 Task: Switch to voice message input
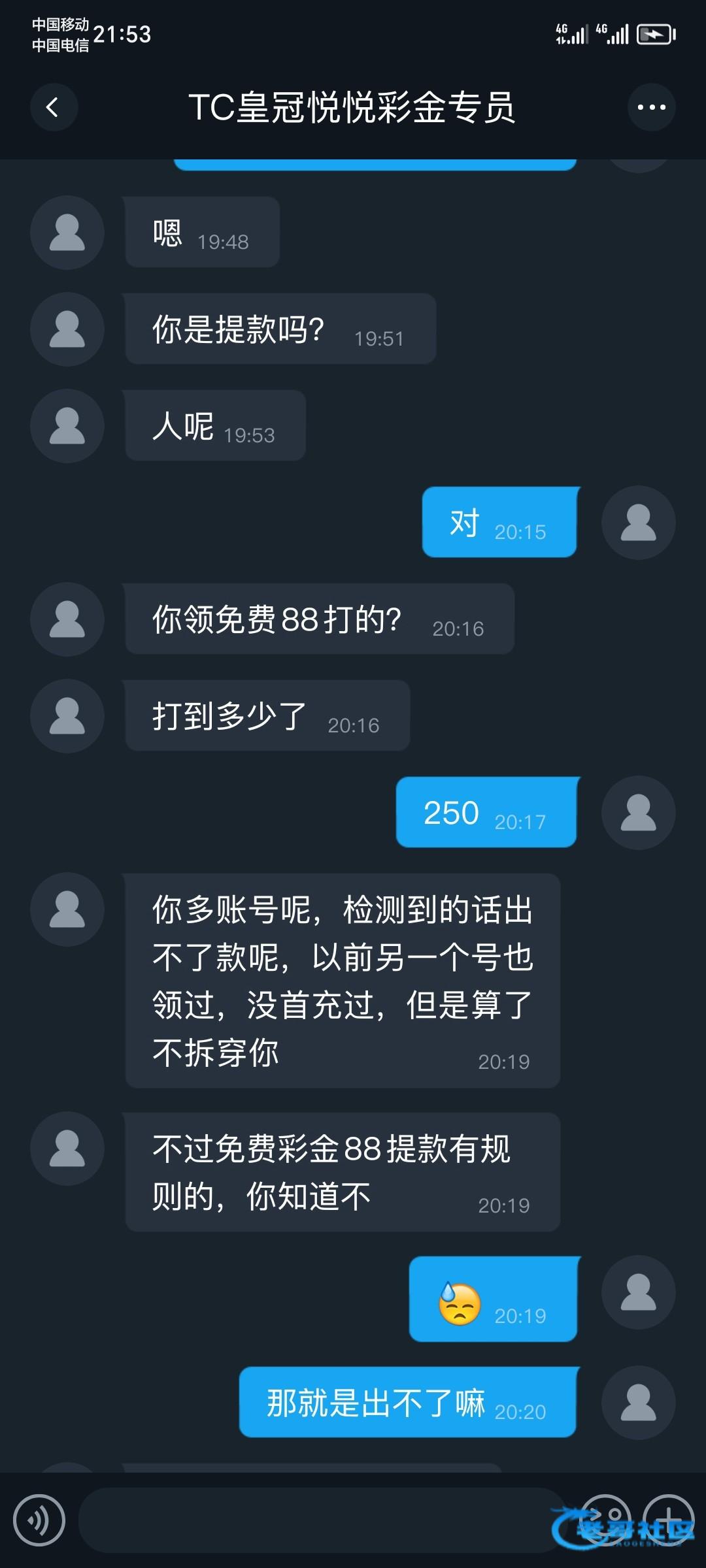[x=39, y=1520]
